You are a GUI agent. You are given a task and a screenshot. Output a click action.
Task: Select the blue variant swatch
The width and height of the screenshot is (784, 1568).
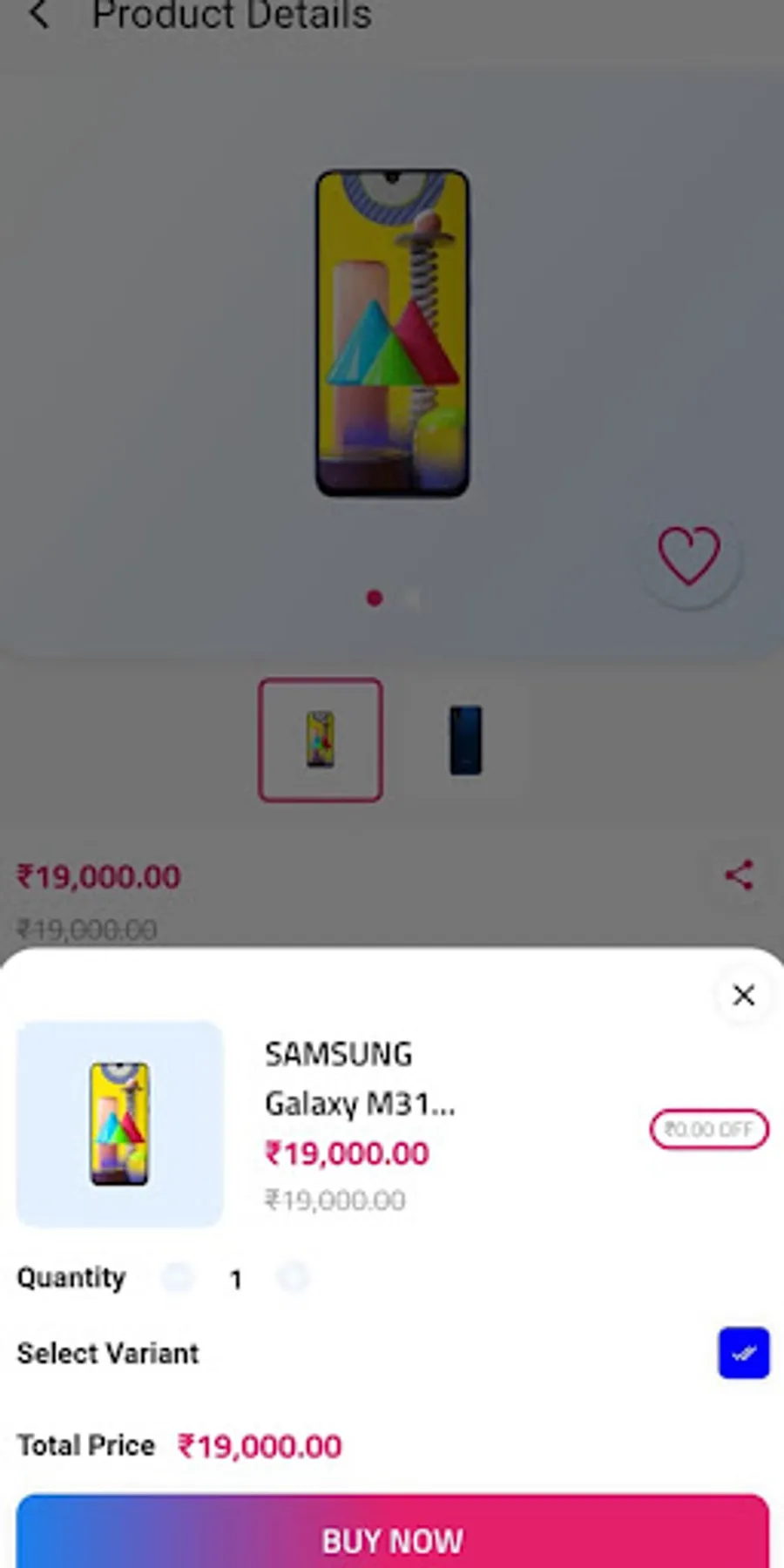pyautogui.click(x=743, y=1353)
